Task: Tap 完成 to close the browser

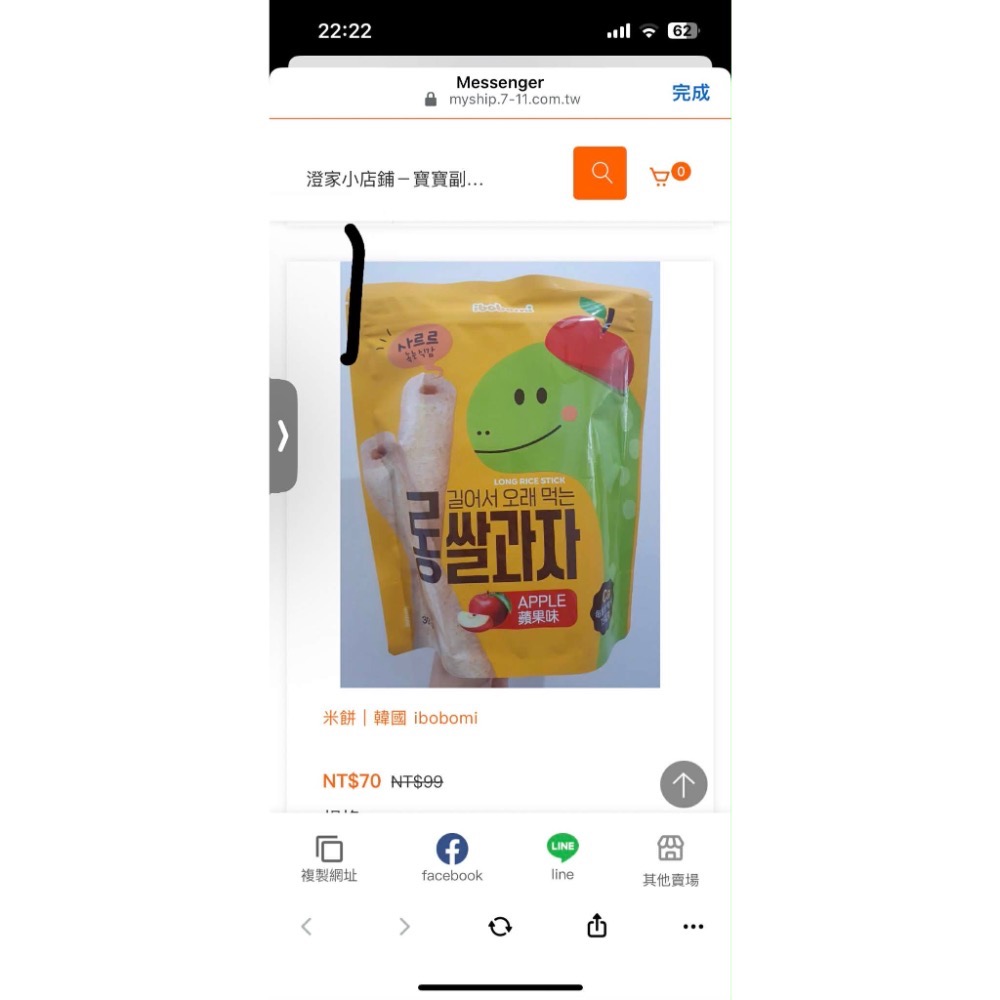Action: [690, 92]
